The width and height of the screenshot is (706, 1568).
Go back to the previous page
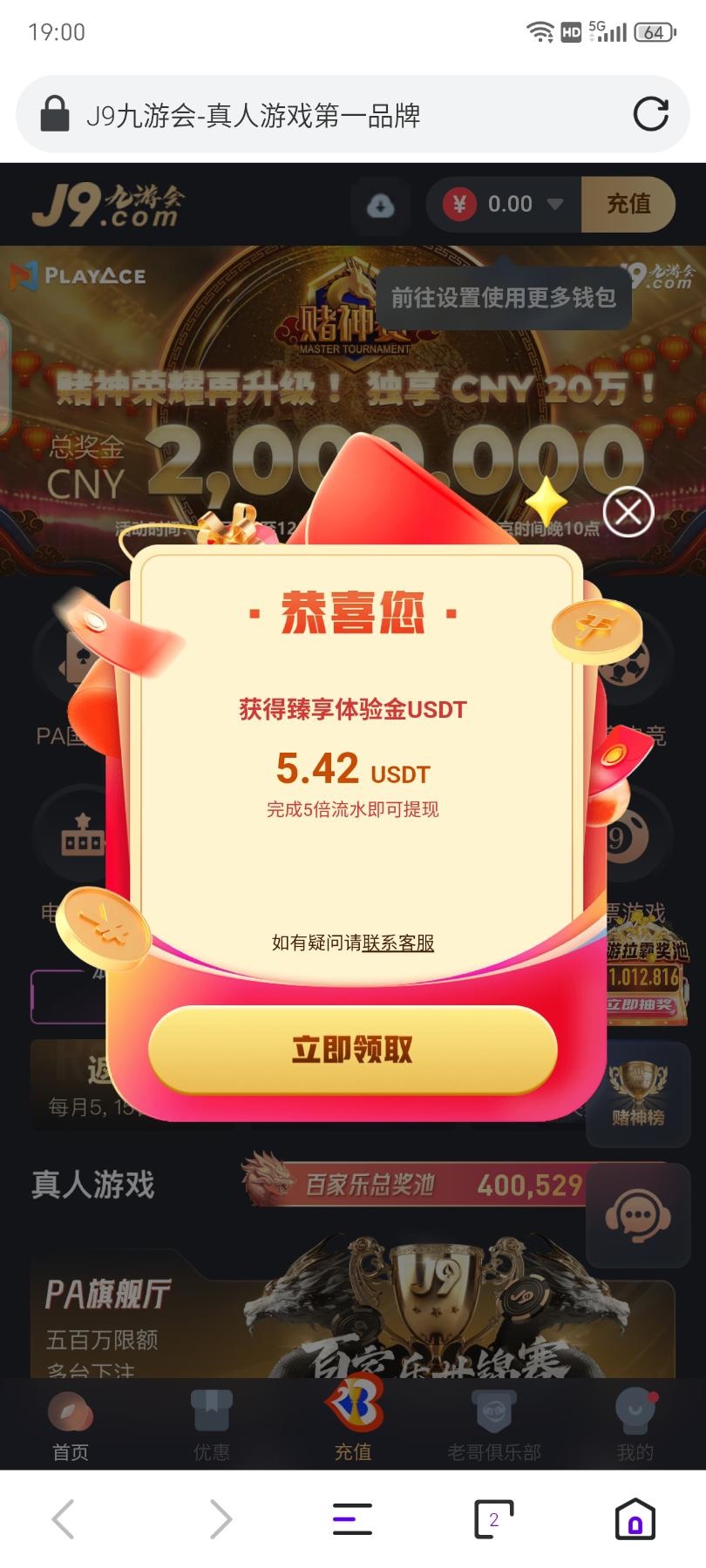64,1519
